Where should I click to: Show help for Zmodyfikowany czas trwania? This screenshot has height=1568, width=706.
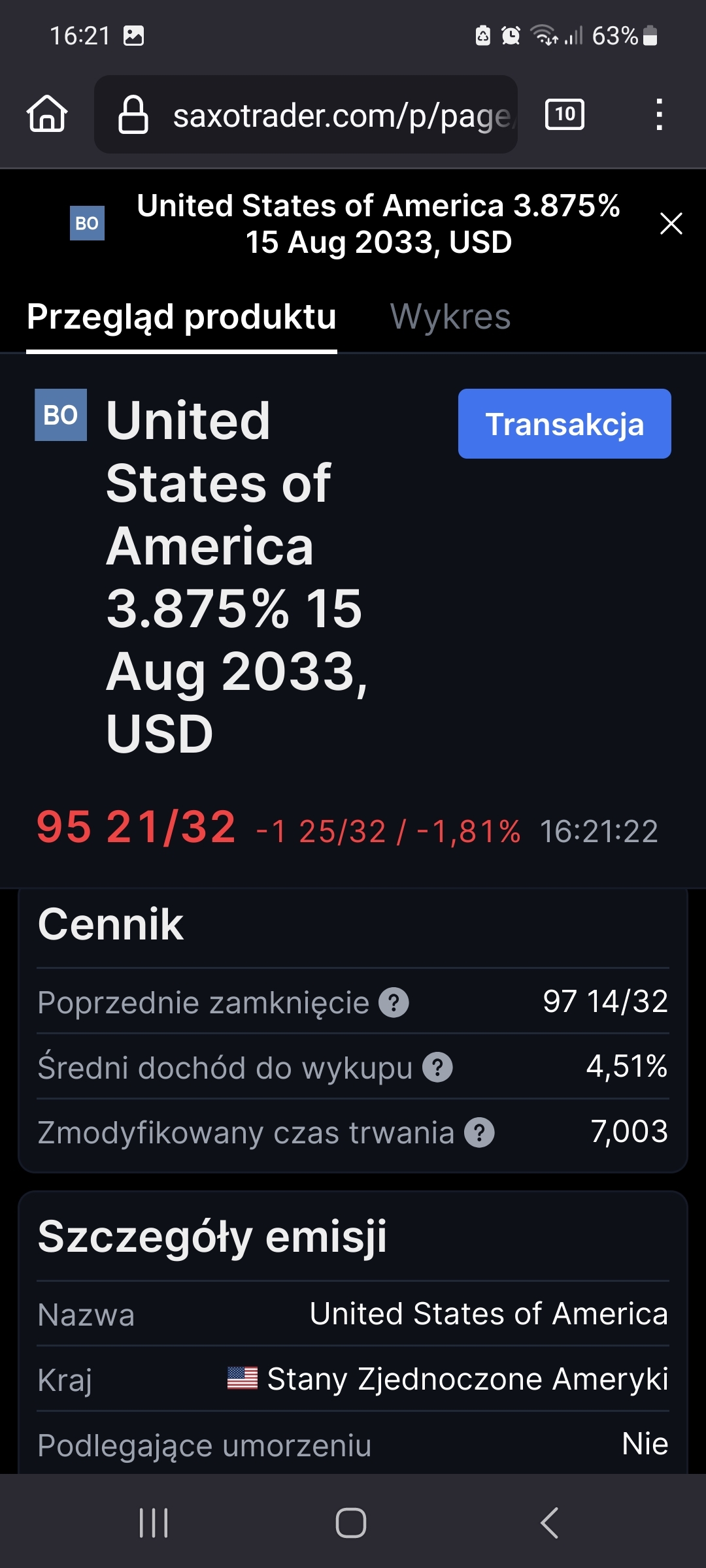pos(479,1133)
